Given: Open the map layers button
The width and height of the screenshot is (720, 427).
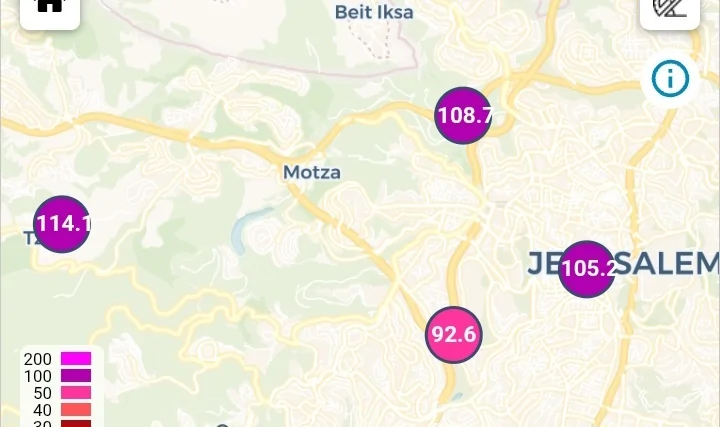Looking at the screenshot, I should [669, 8].
